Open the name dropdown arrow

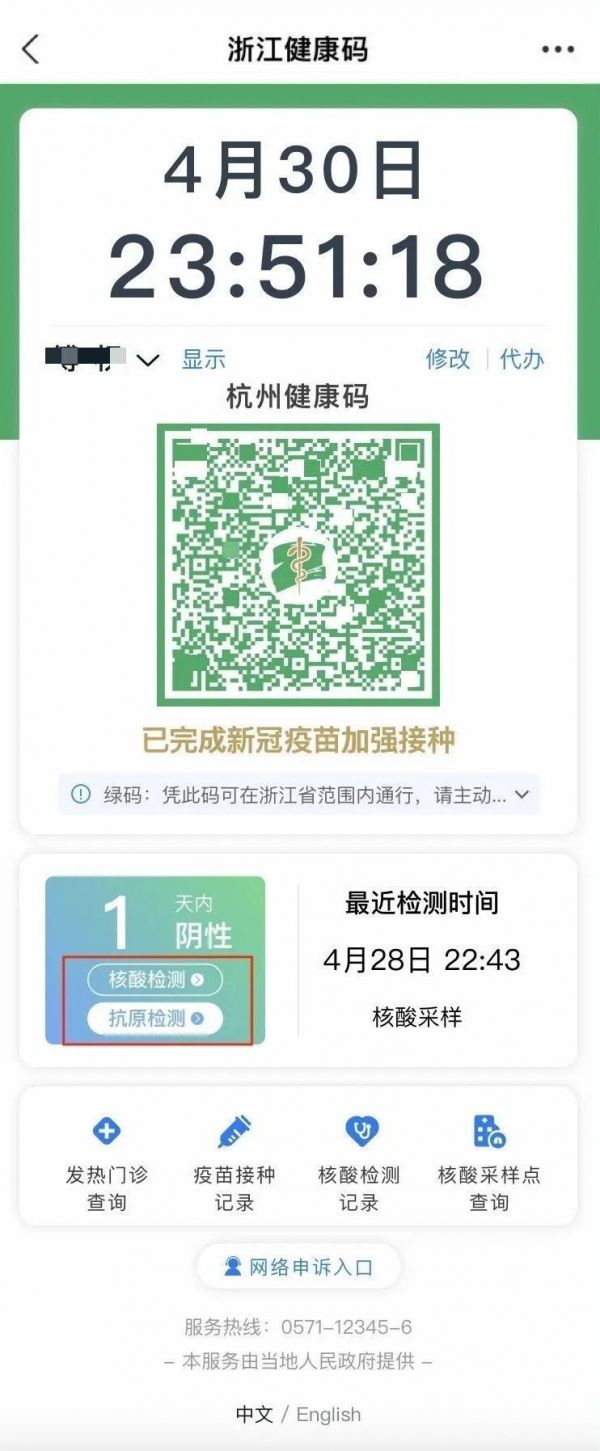point(148,360)
